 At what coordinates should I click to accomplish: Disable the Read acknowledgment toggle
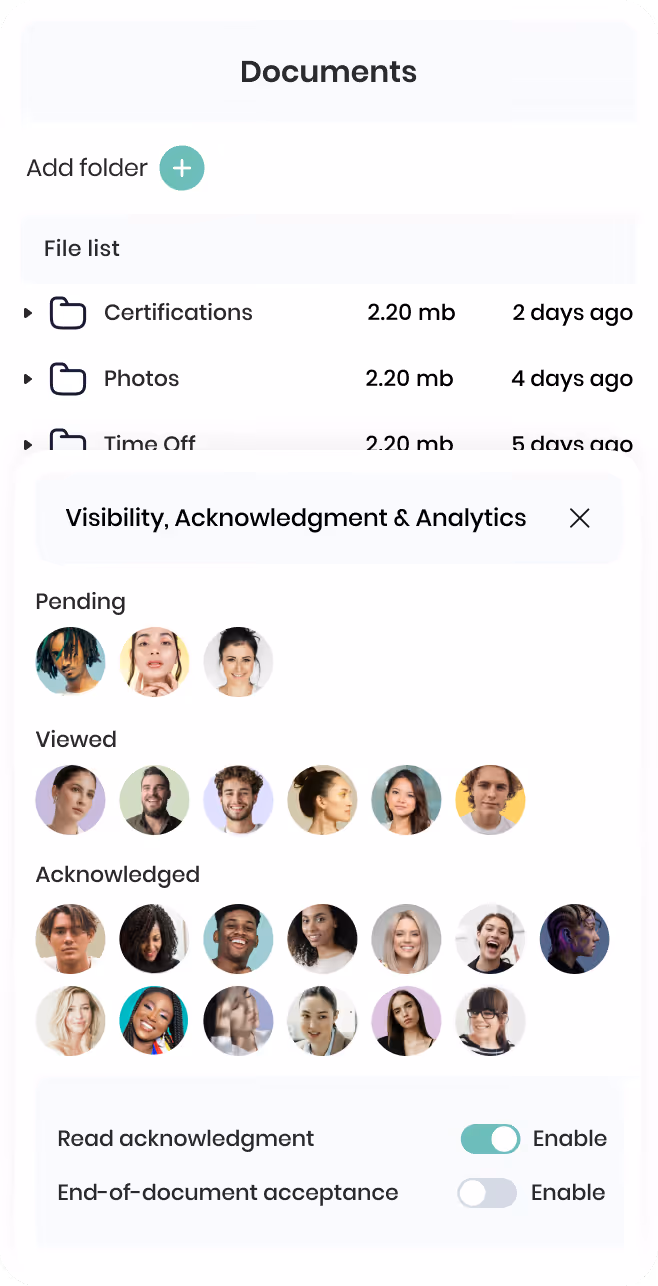tap(490, 1138)
